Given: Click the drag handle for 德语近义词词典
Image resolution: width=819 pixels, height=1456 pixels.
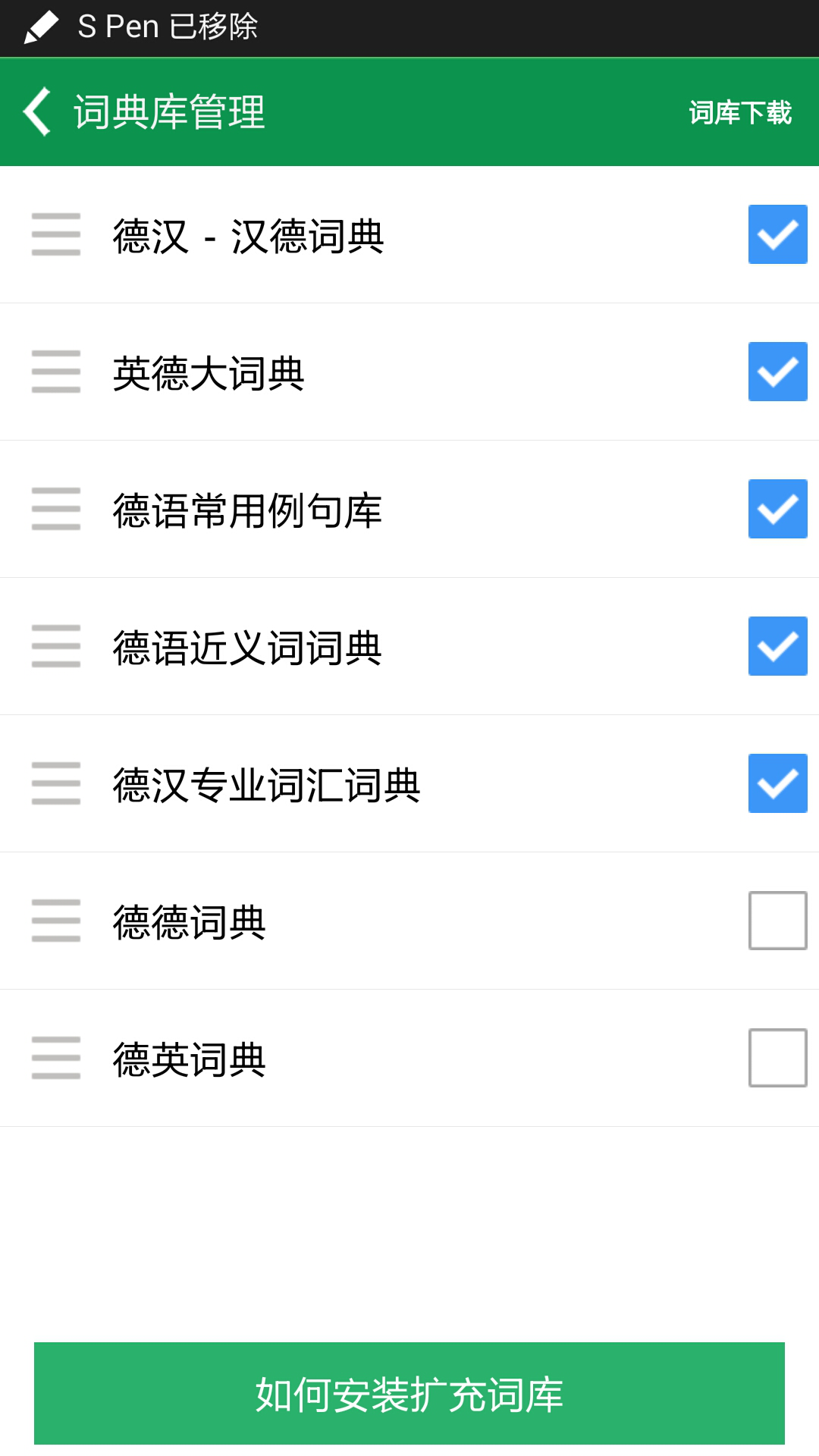Looking at the screenshot, I should coord(55,645).
